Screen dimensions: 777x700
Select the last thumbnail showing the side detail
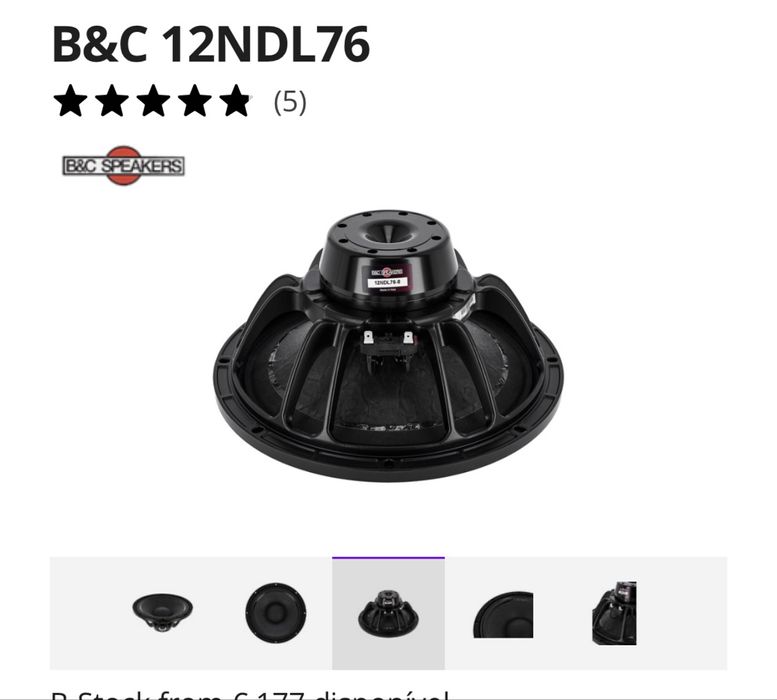pyautogui.click(x=614, y=613)
